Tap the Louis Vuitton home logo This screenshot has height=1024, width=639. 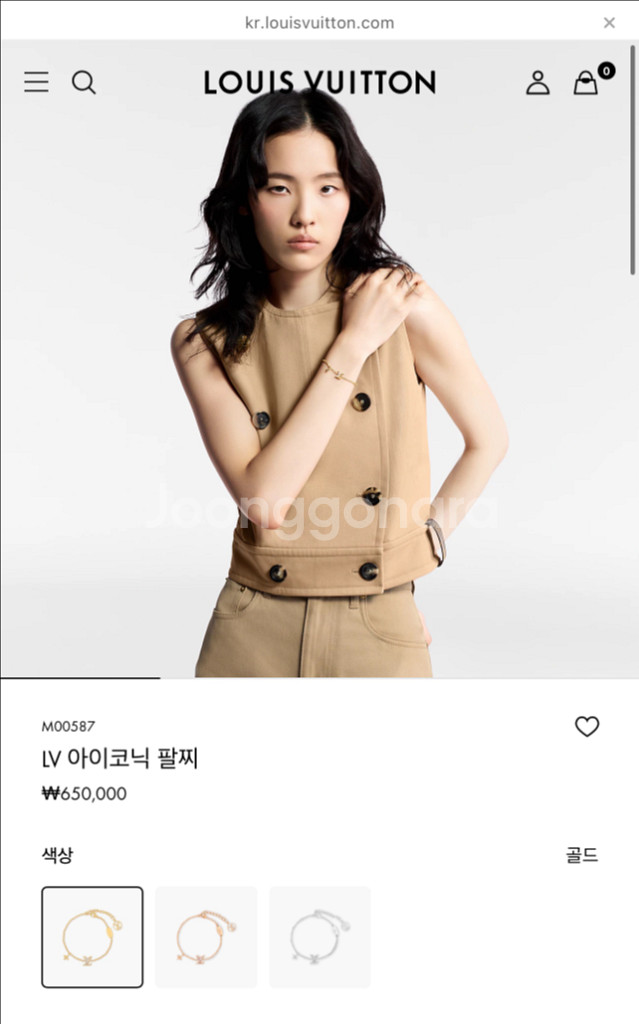(320, 83)
